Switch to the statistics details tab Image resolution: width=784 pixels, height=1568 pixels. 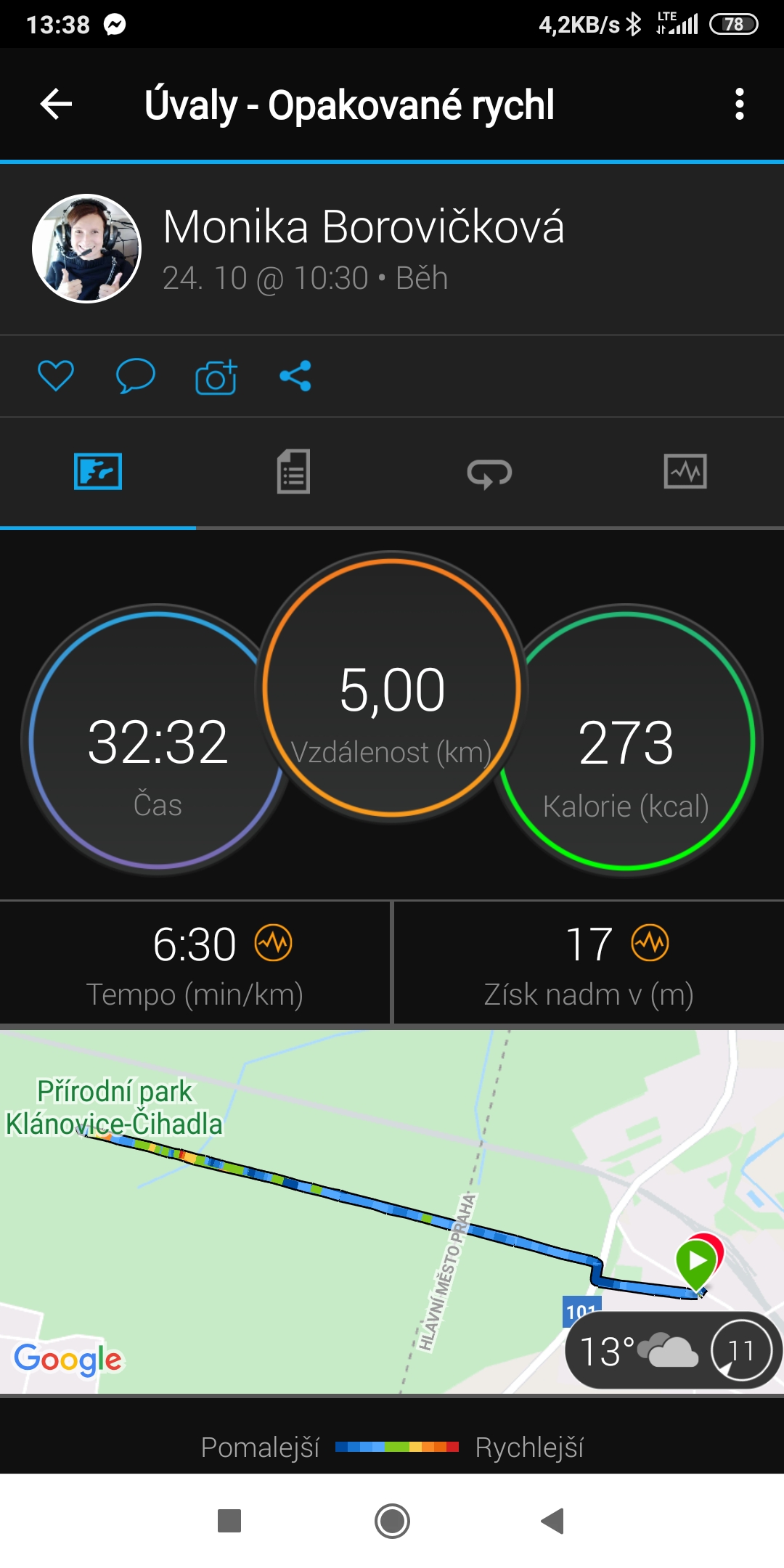coord(293,472)
